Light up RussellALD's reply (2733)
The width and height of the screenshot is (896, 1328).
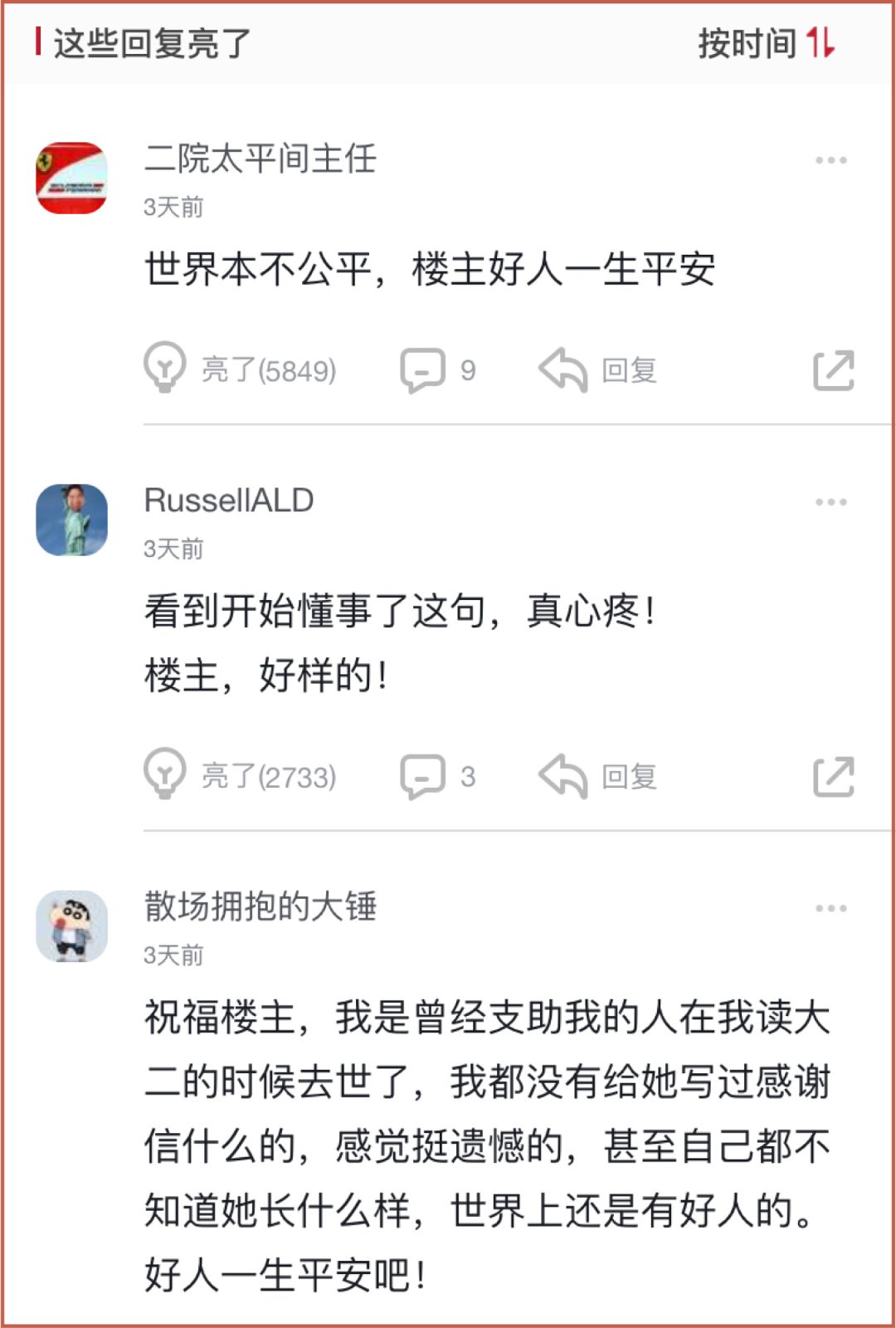[x=241, y=775]
